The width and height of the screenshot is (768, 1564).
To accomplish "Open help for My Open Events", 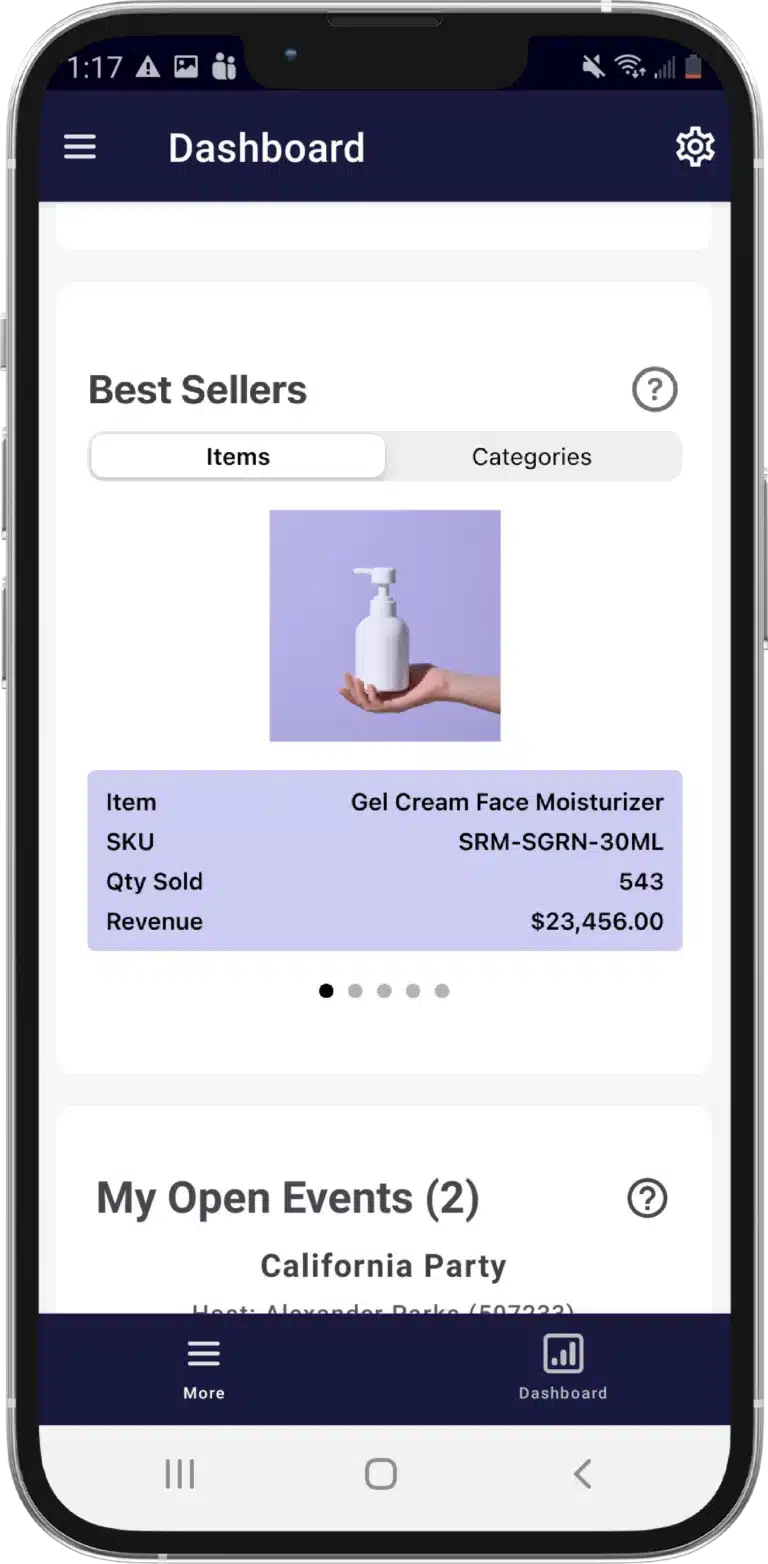I will coord(647,1198).
